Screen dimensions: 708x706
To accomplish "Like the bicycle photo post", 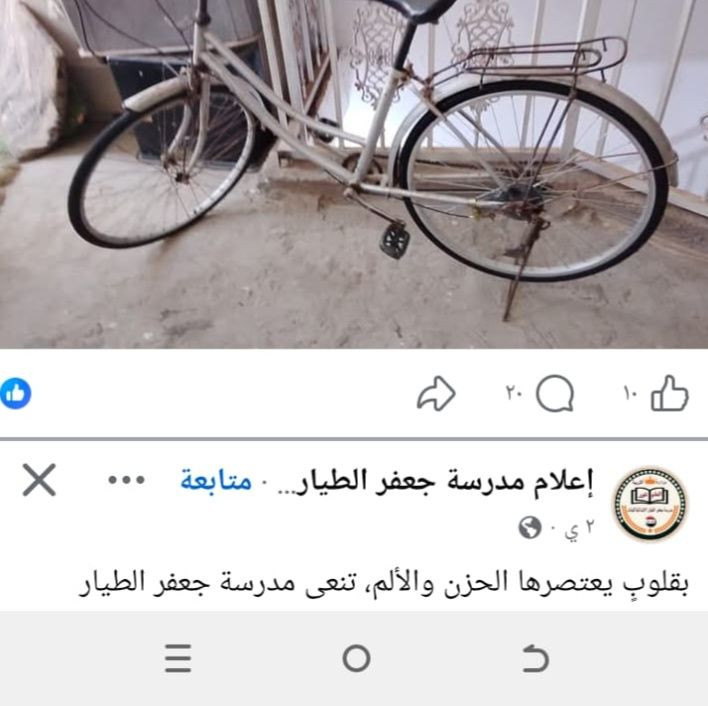I will coord(669,395).
